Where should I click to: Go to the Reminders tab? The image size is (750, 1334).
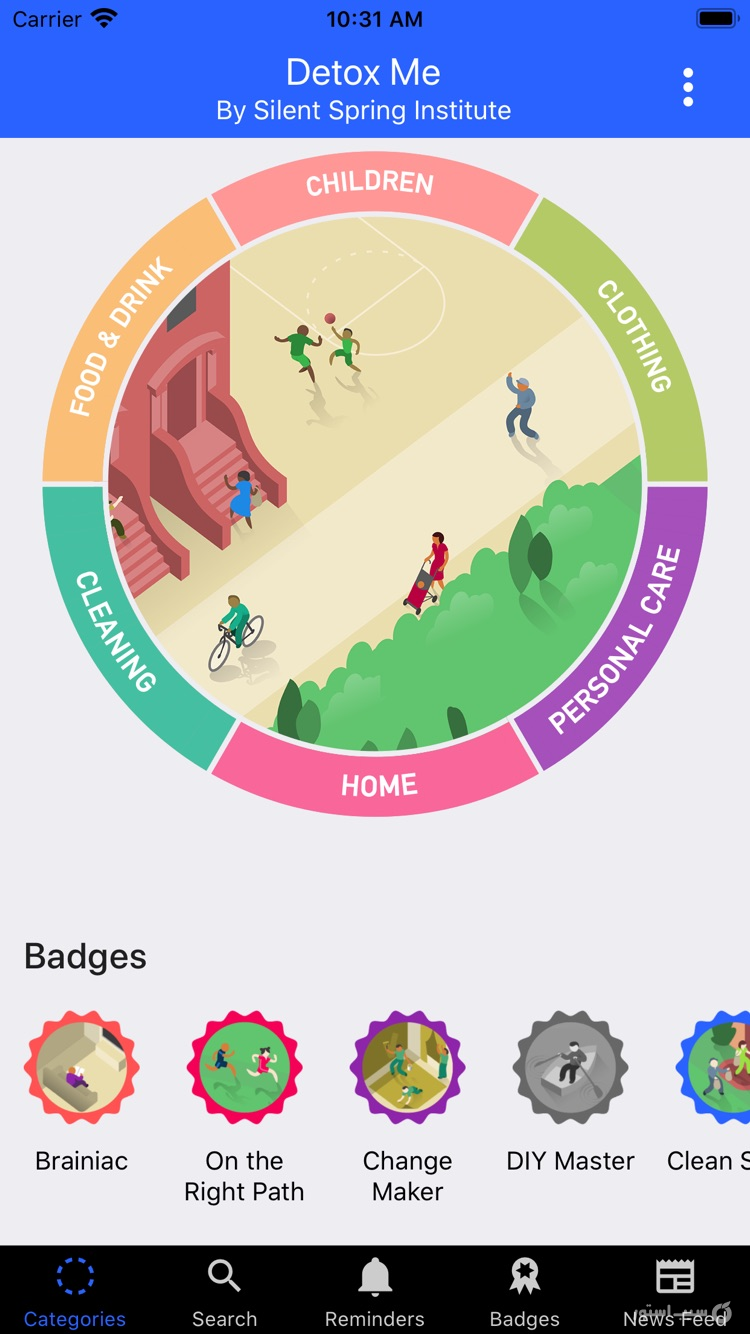(375, 1293)
